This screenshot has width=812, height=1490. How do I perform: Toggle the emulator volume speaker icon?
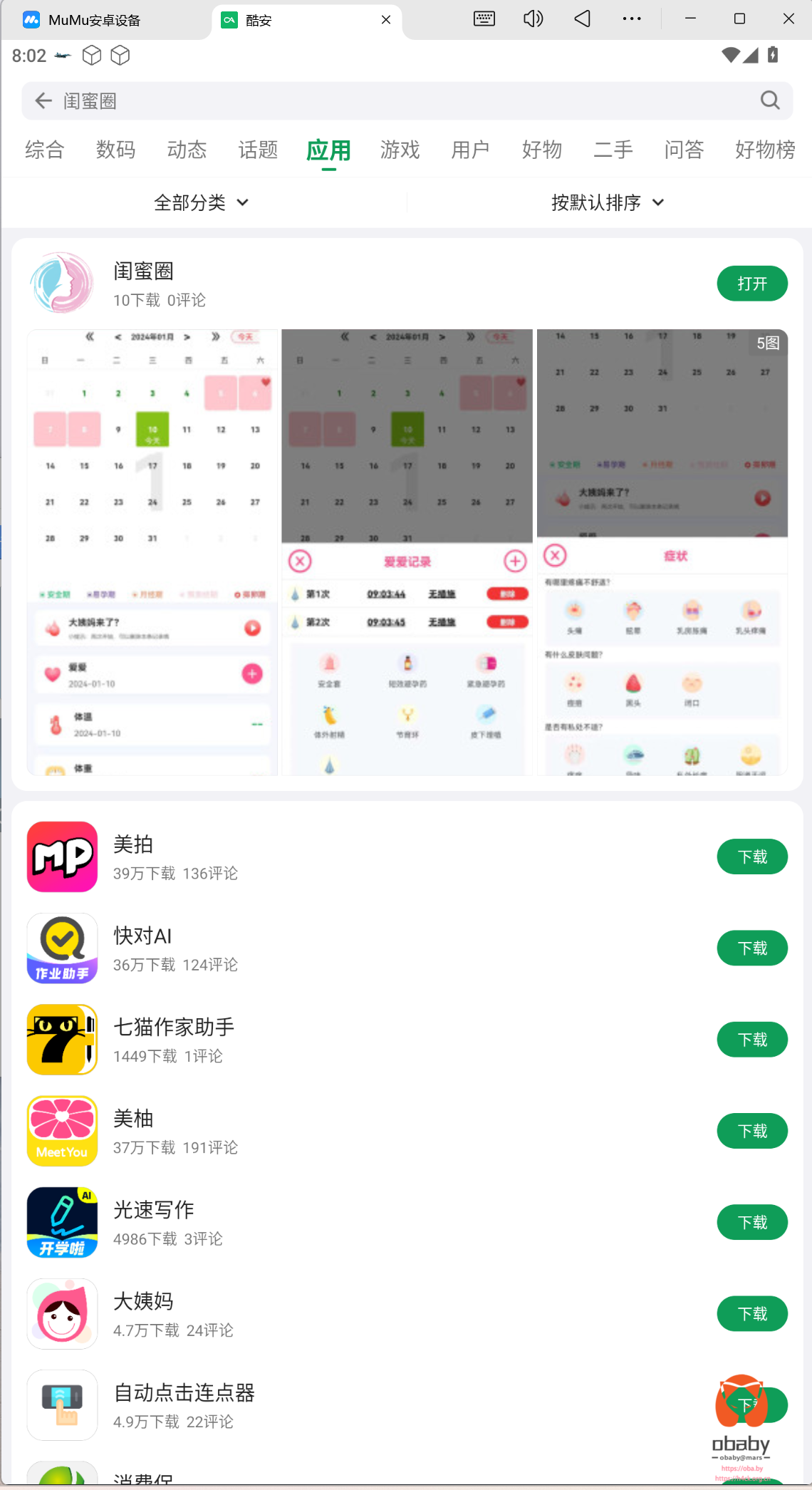pyautogui.click(x=533, y=19)
